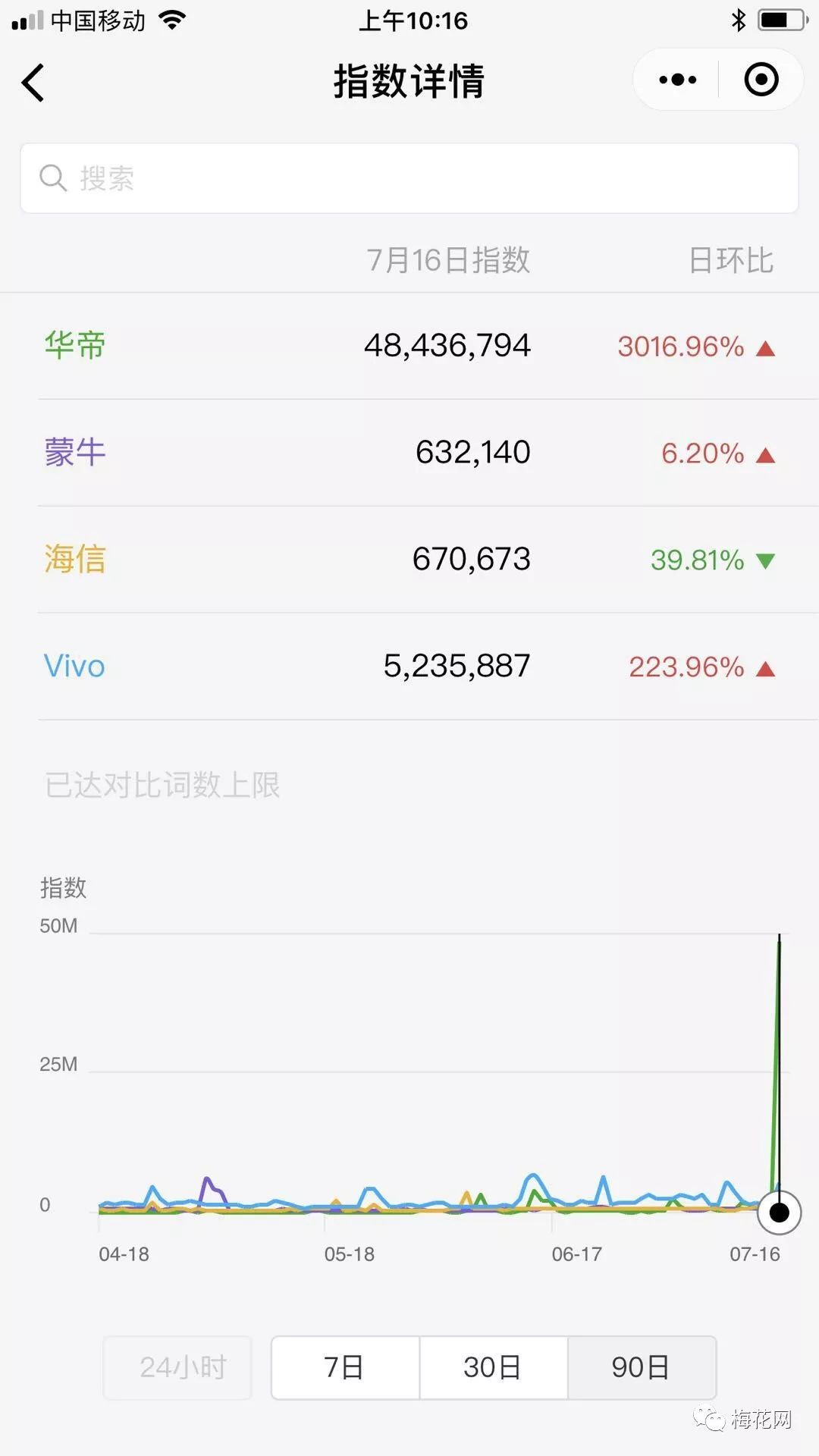Go back using the top-left arrow
This screenshot has height=1456, width=819.
point(33,82)
